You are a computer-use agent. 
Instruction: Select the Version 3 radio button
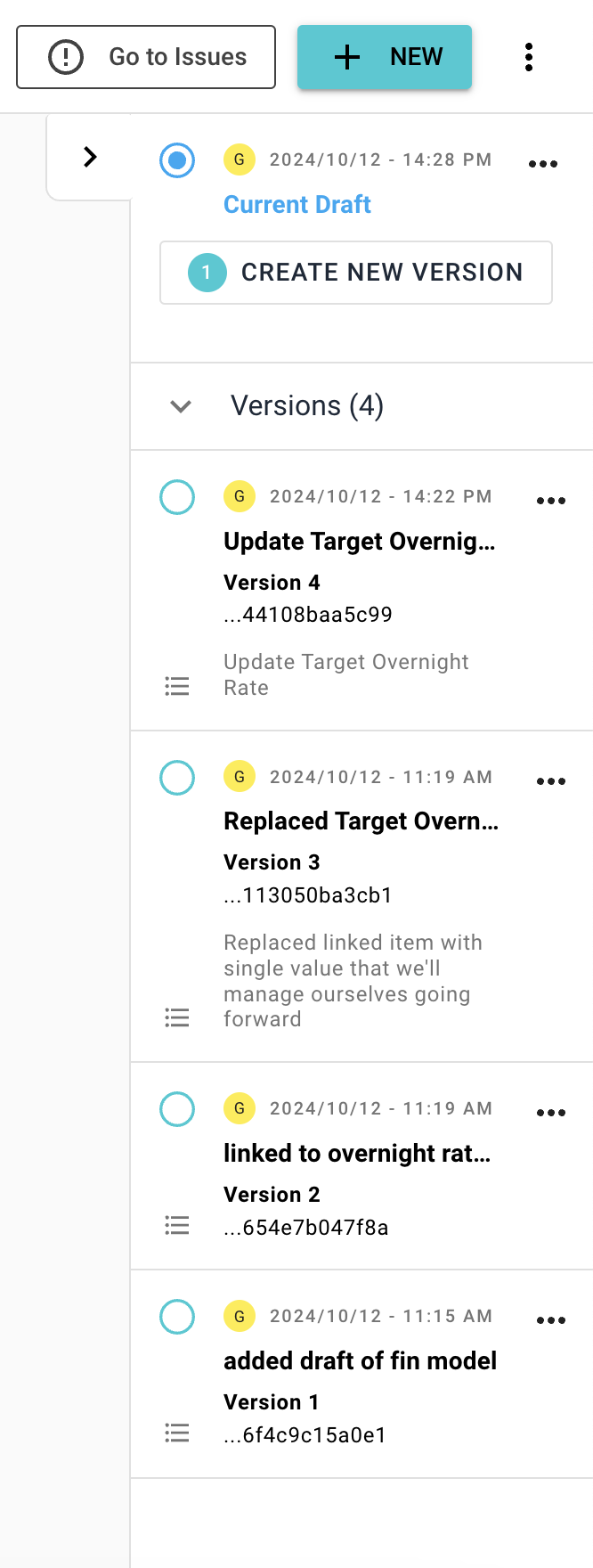177,778
